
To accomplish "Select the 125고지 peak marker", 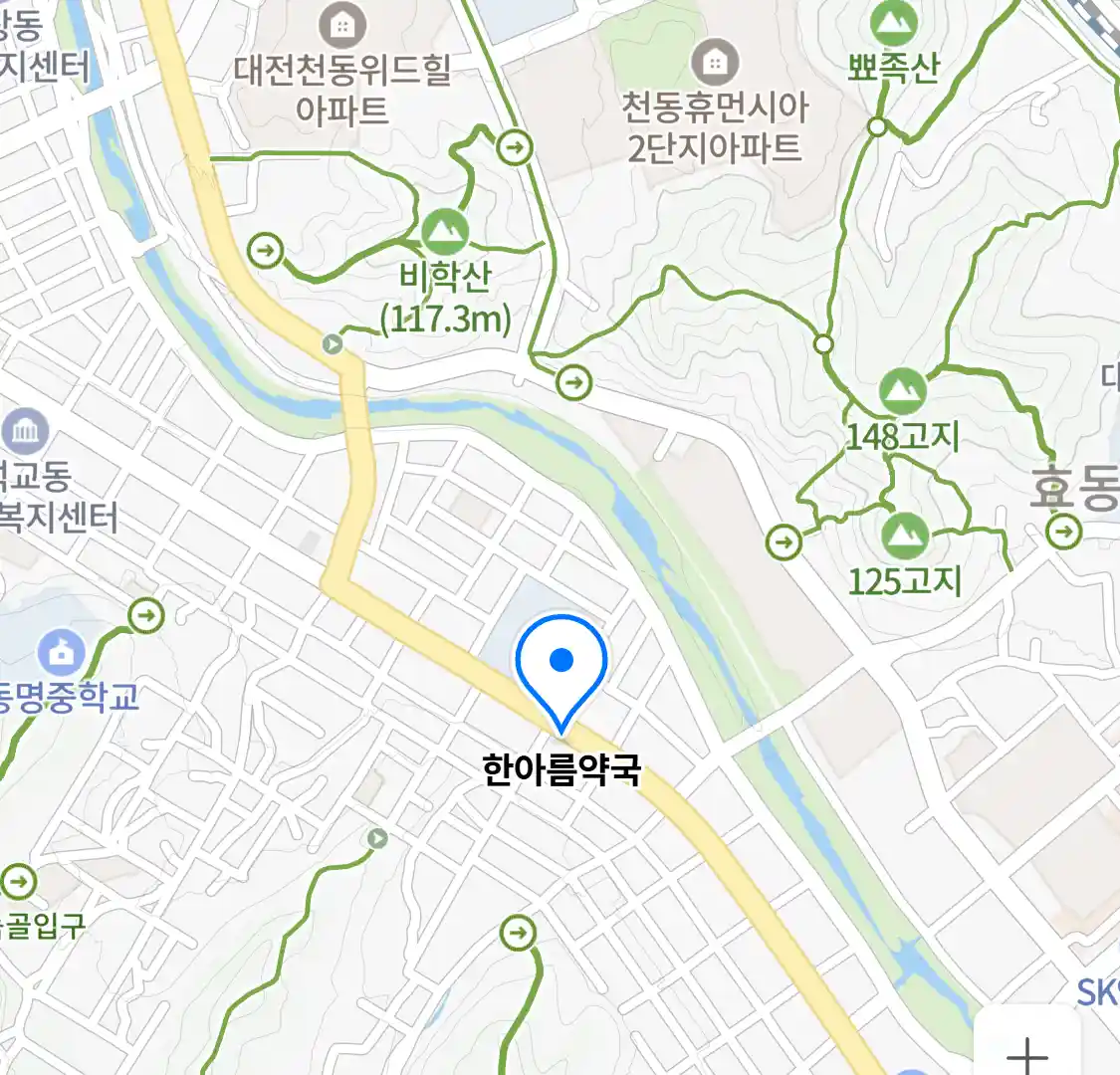I will tap(905, 537).
